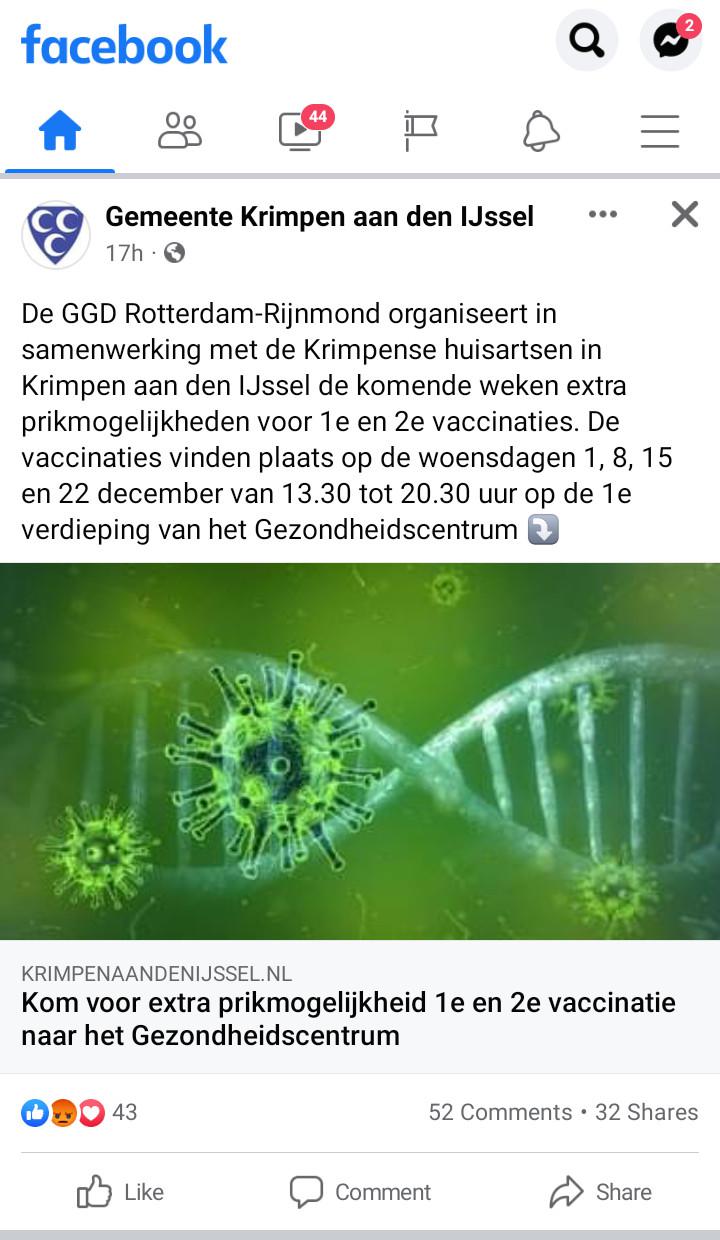This screenshot has height=1240, width=720.
Task: Comment on the vaccination post
Action: [360, 1192]
